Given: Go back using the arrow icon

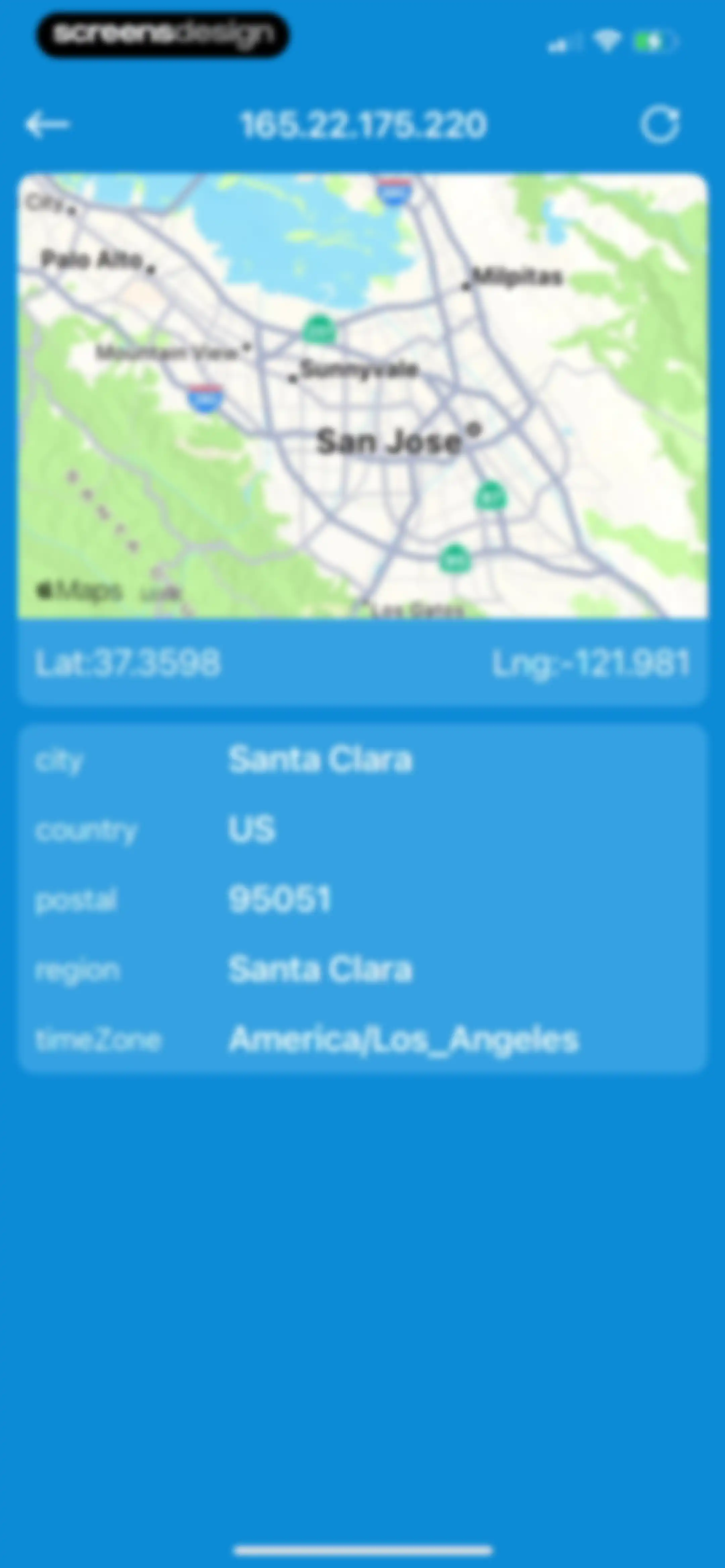Looking at the screenshot, I should [x=47, y=125].
